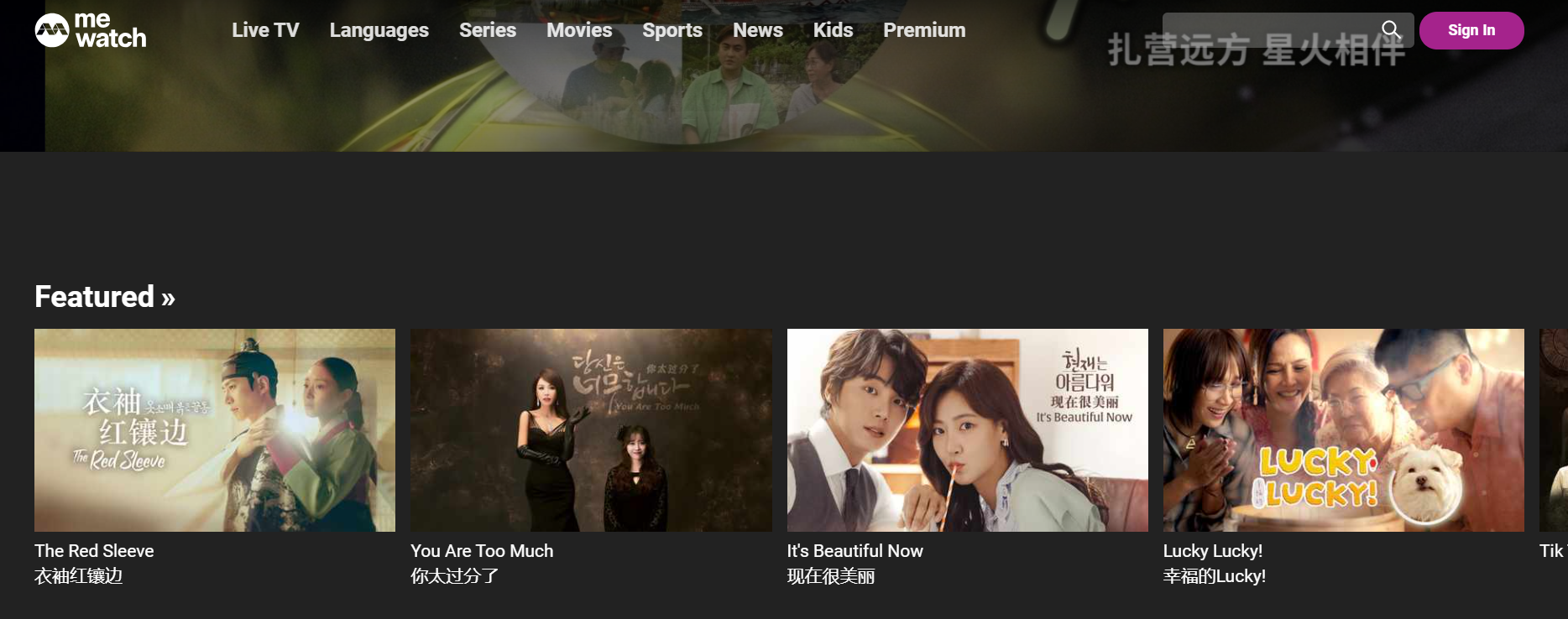Tap the search magnifier icon
Image resolution: width=1568 pixels, height=619 pixels.
pyautogui.click(x=1391, y=30)
